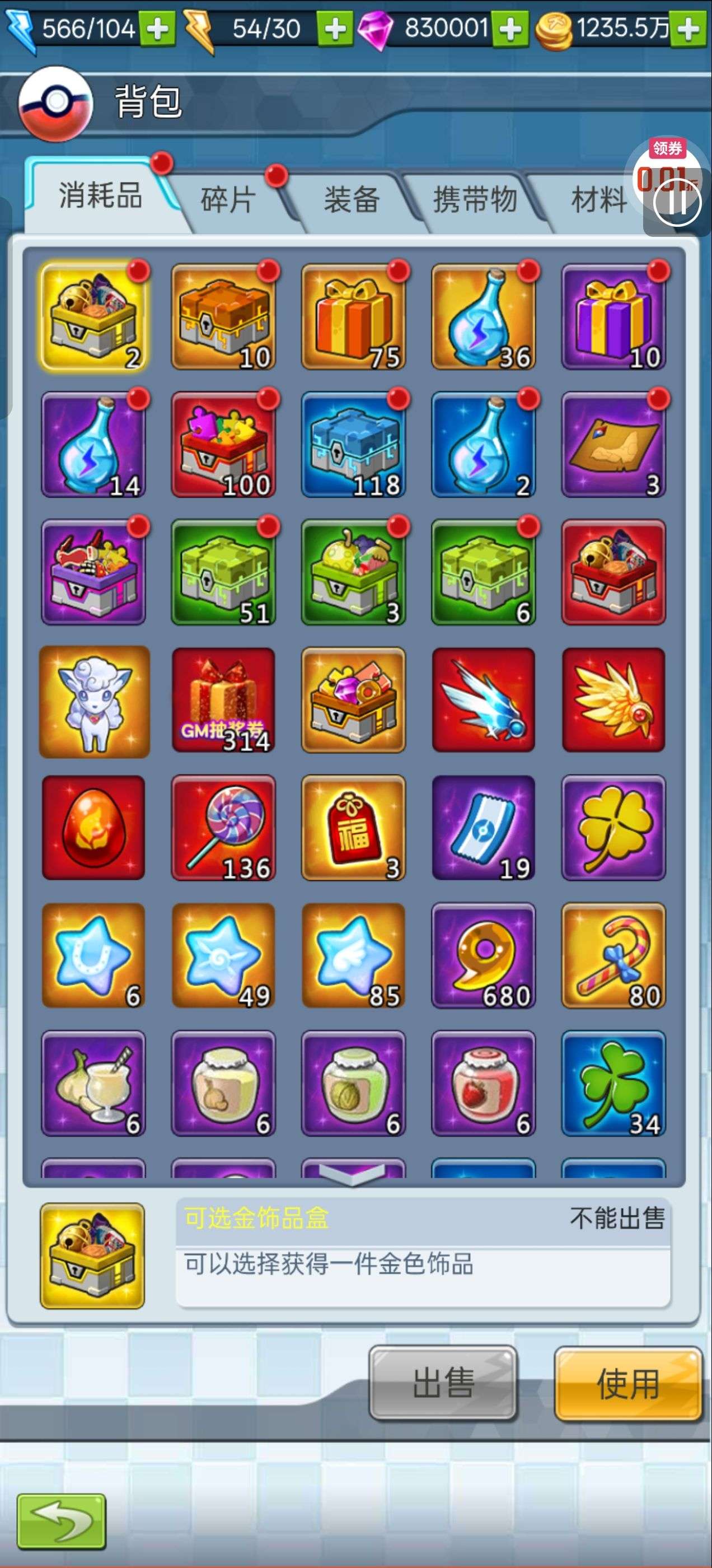Switch to the 携带物 tab
Screen dimensions: 712x1568
(x=475, y=200)
